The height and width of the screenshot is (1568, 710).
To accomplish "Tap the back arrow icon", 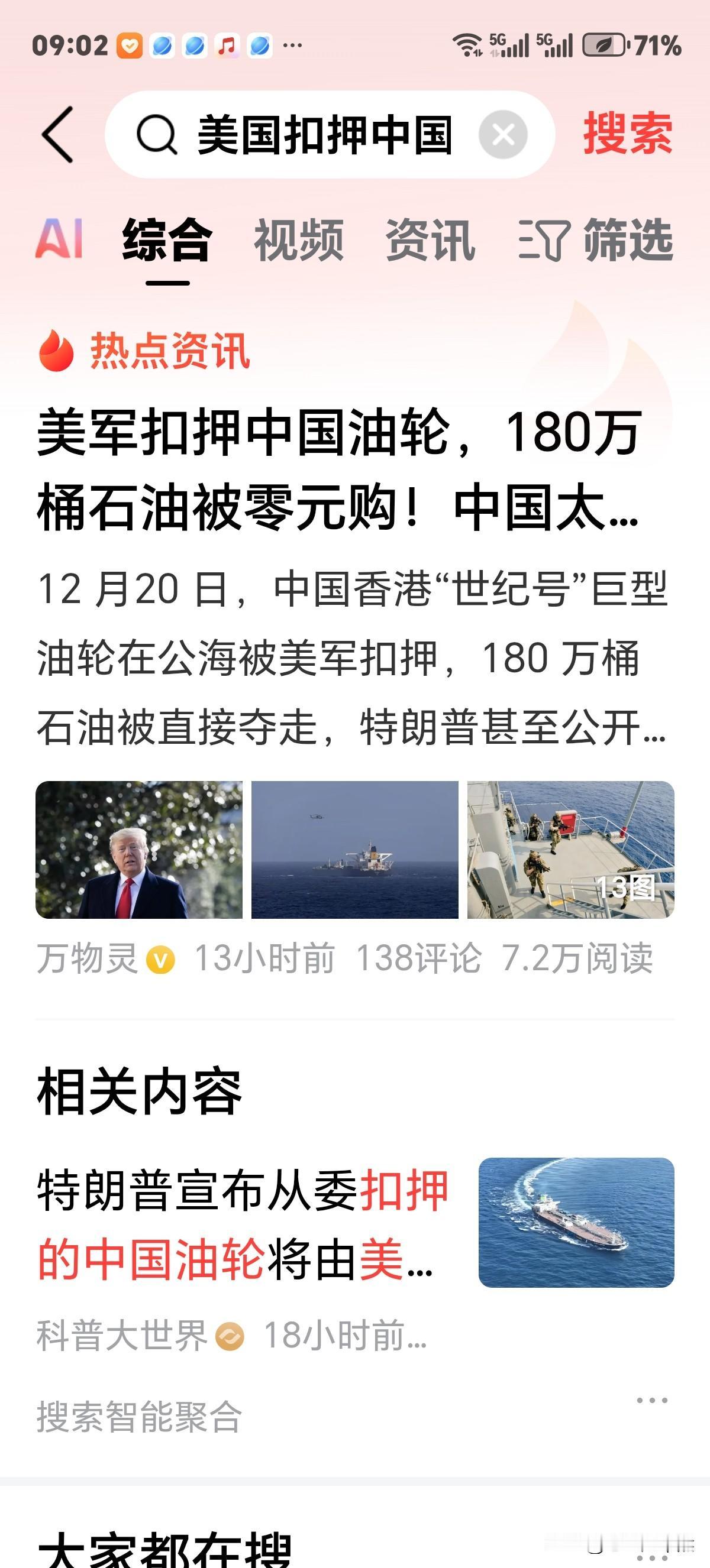I will (x=58, y=135).
